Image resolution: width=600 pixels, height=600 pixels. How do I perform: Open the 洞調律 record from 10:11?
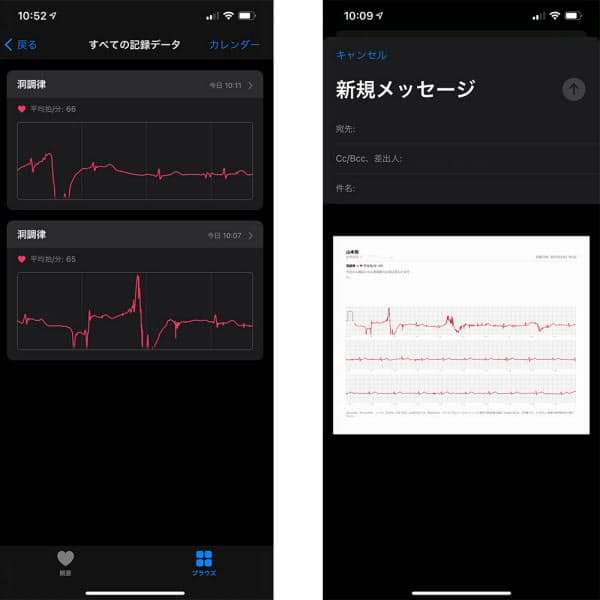134,85
